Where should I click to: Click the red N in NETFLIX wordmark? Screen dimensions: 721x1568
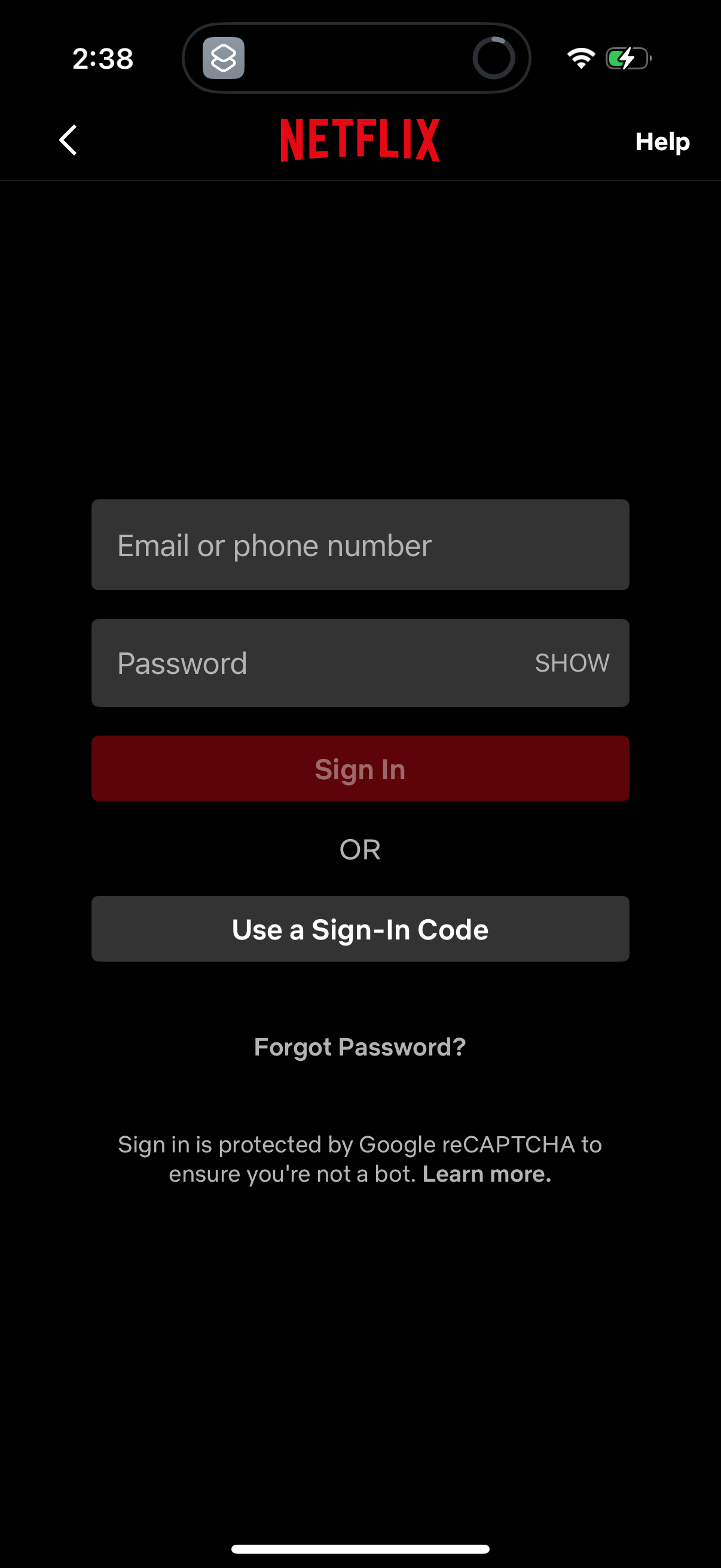click(x=292, y=140)
